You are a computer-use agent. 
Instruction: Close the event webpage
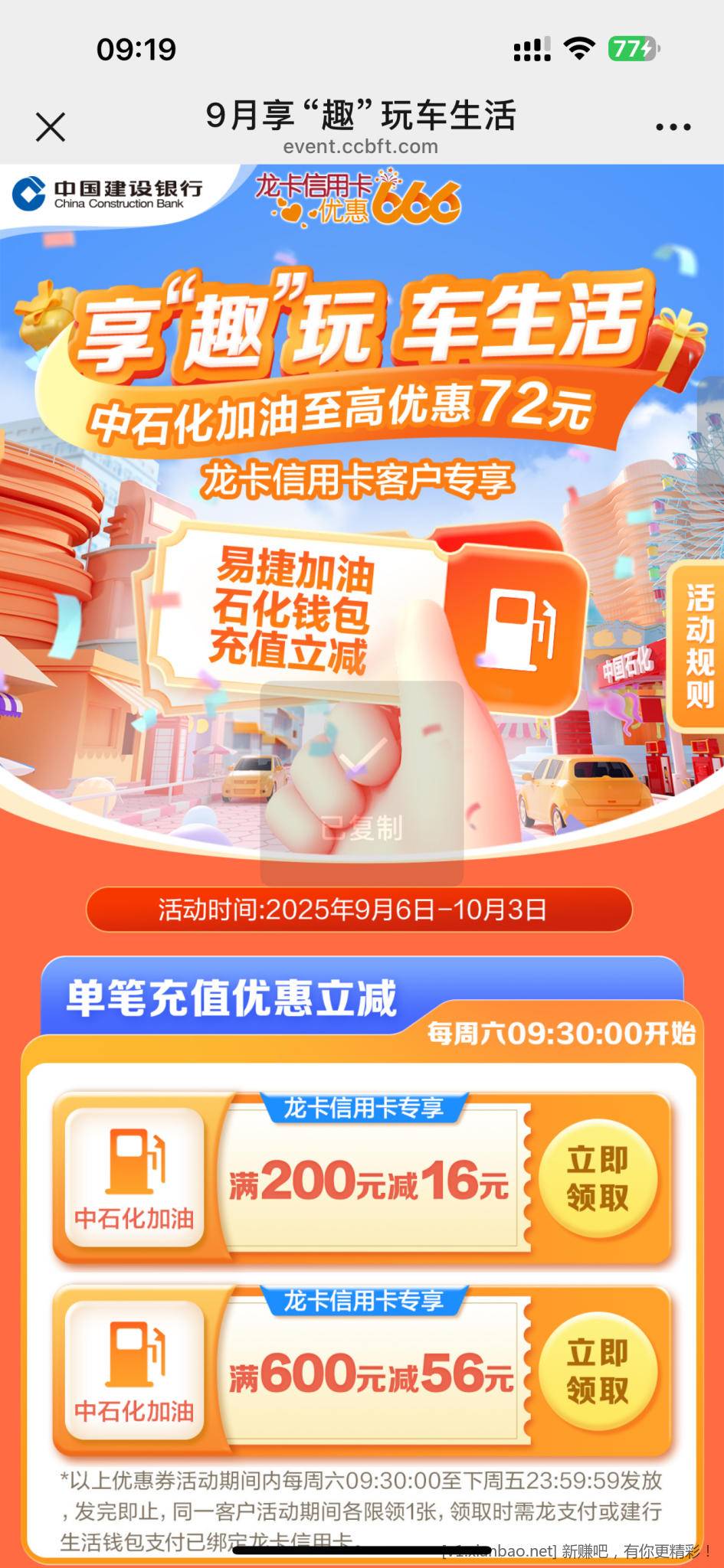[x=51, y=127]
